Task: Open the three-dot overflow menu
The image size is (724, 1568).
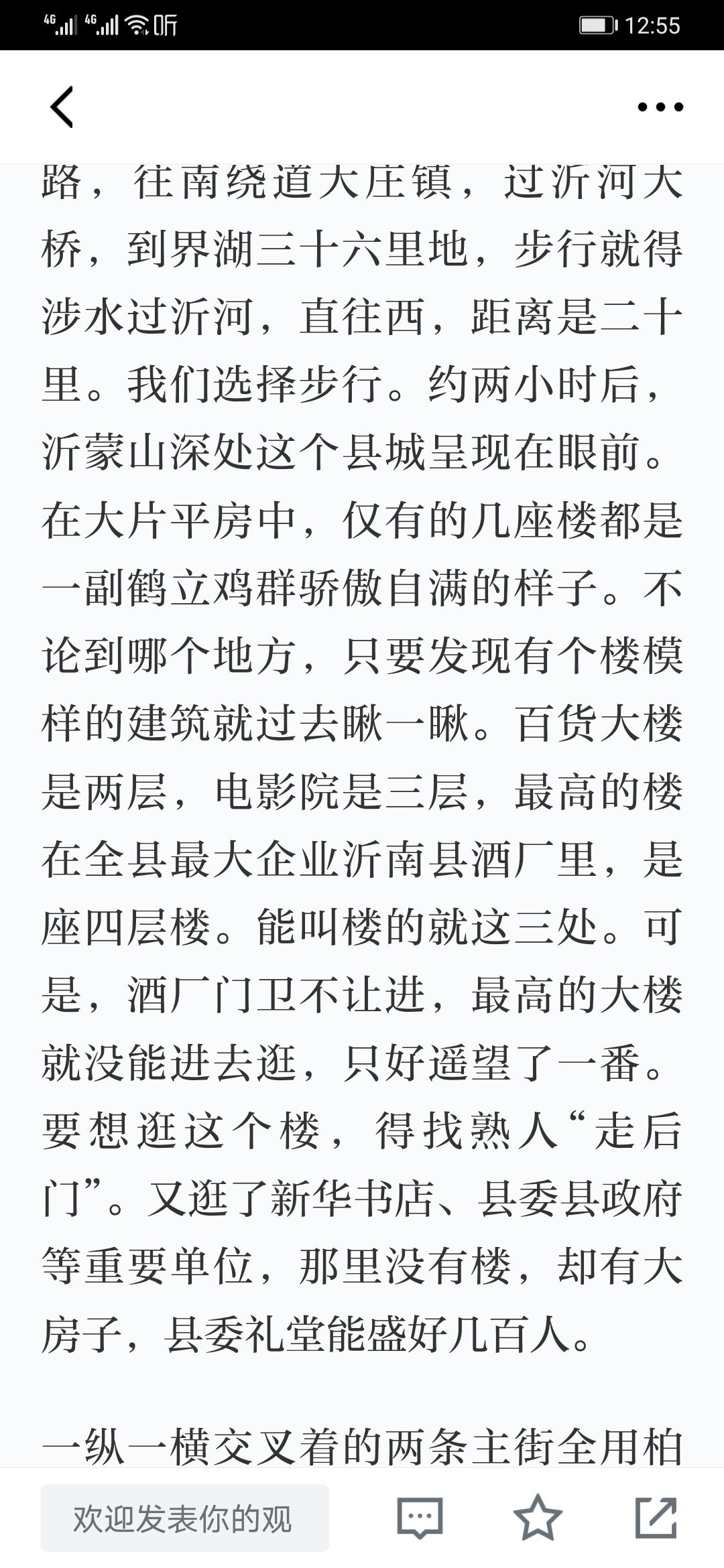Action: click(660, 107)
